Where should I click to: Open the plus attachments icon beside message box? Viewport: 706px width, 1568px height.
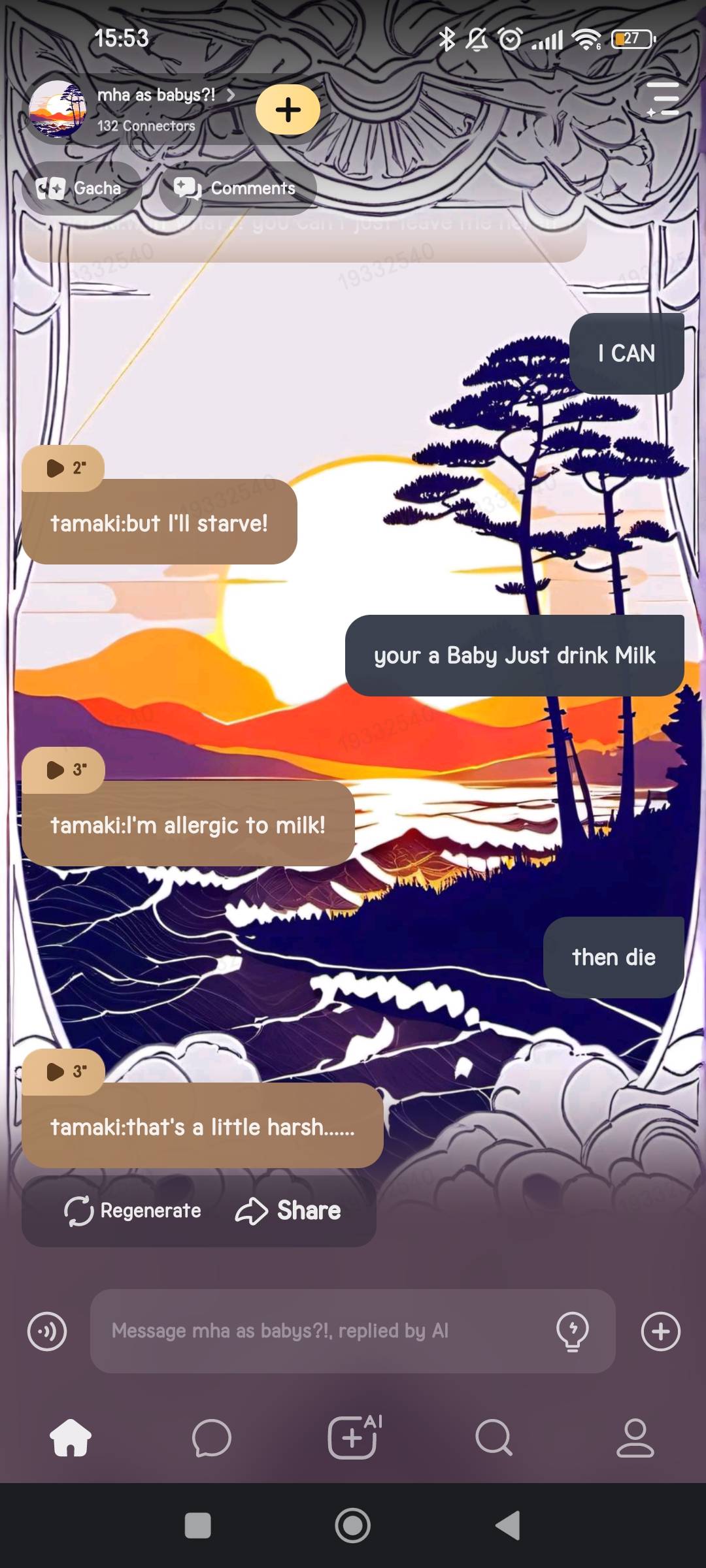pos(660,1331)
